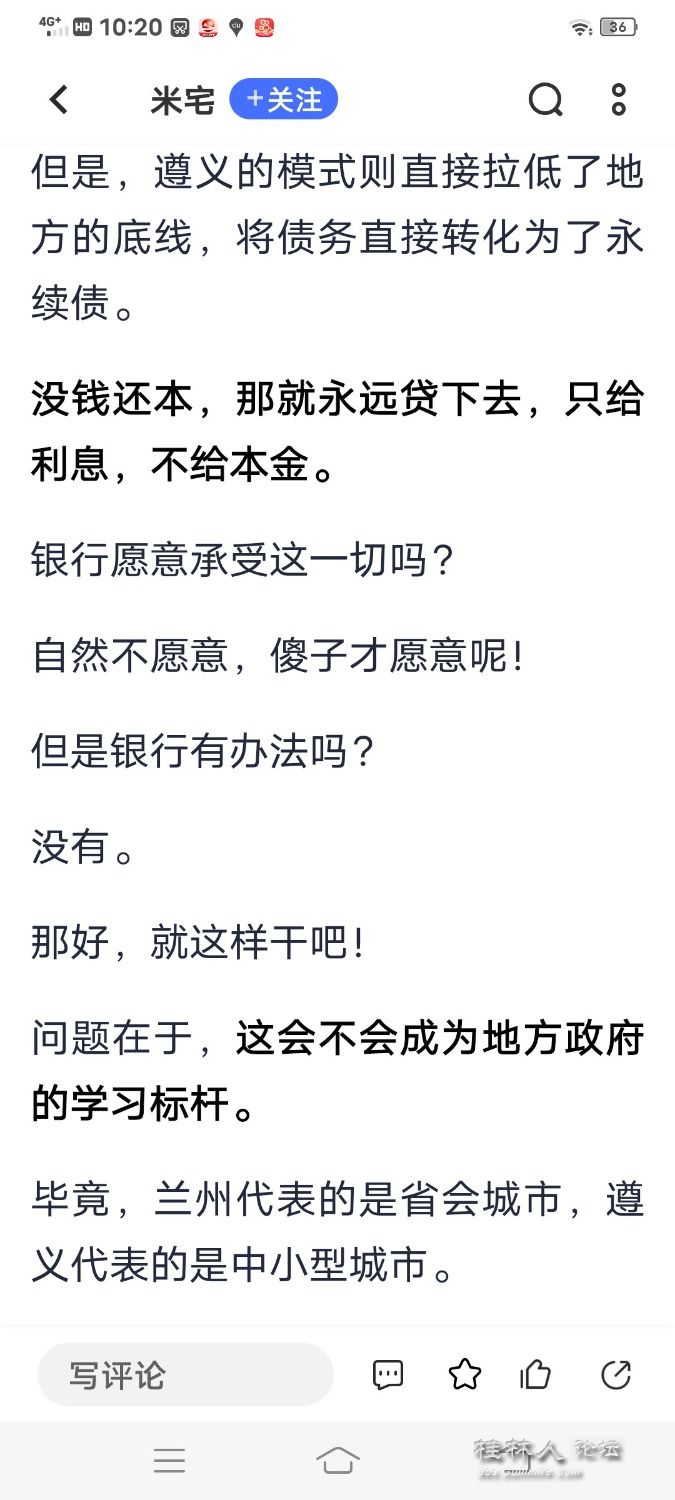
Task: Share the article via share icon
Action: tap(616, 1375)
